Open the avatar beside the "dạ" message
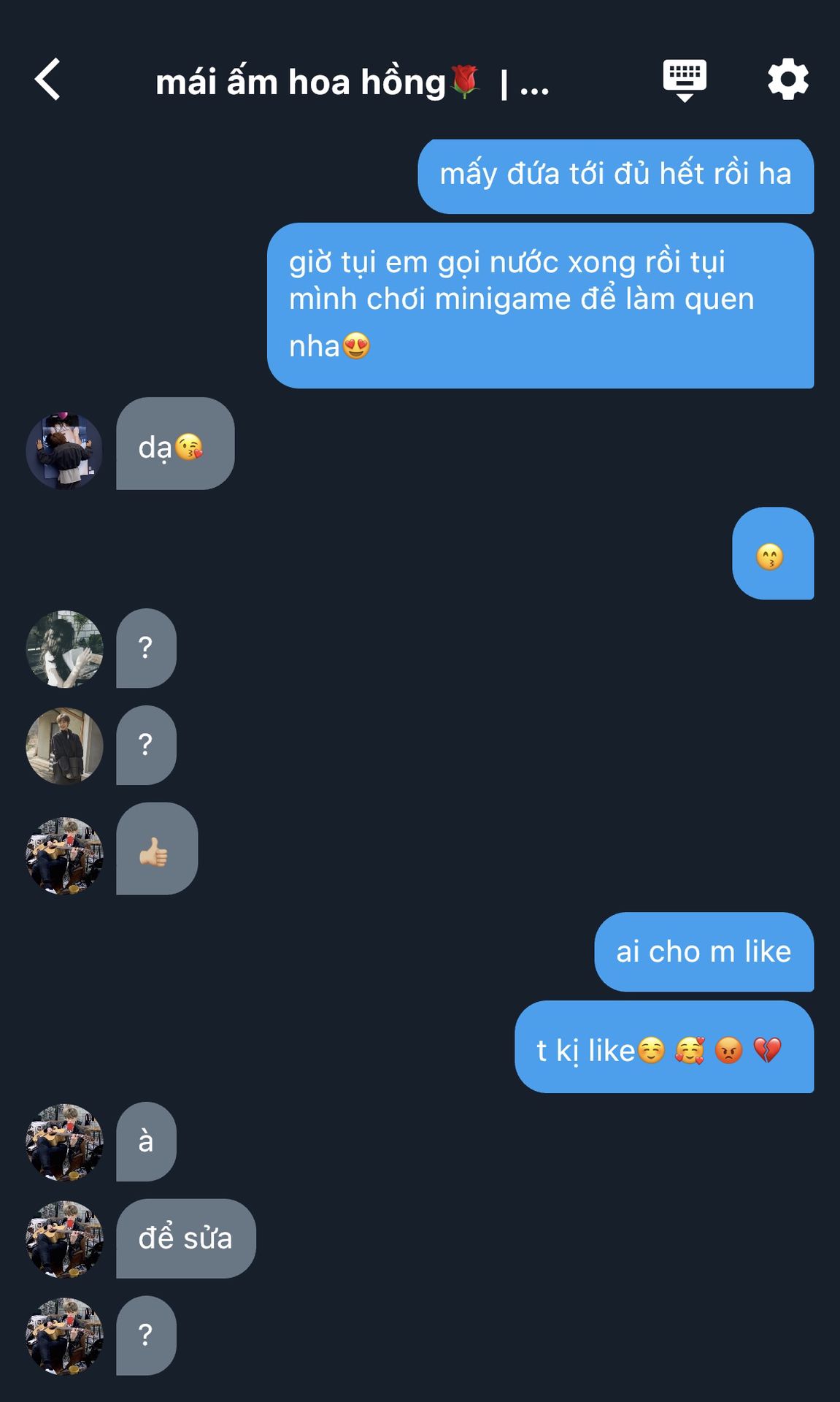 click(x=64, y=451)
